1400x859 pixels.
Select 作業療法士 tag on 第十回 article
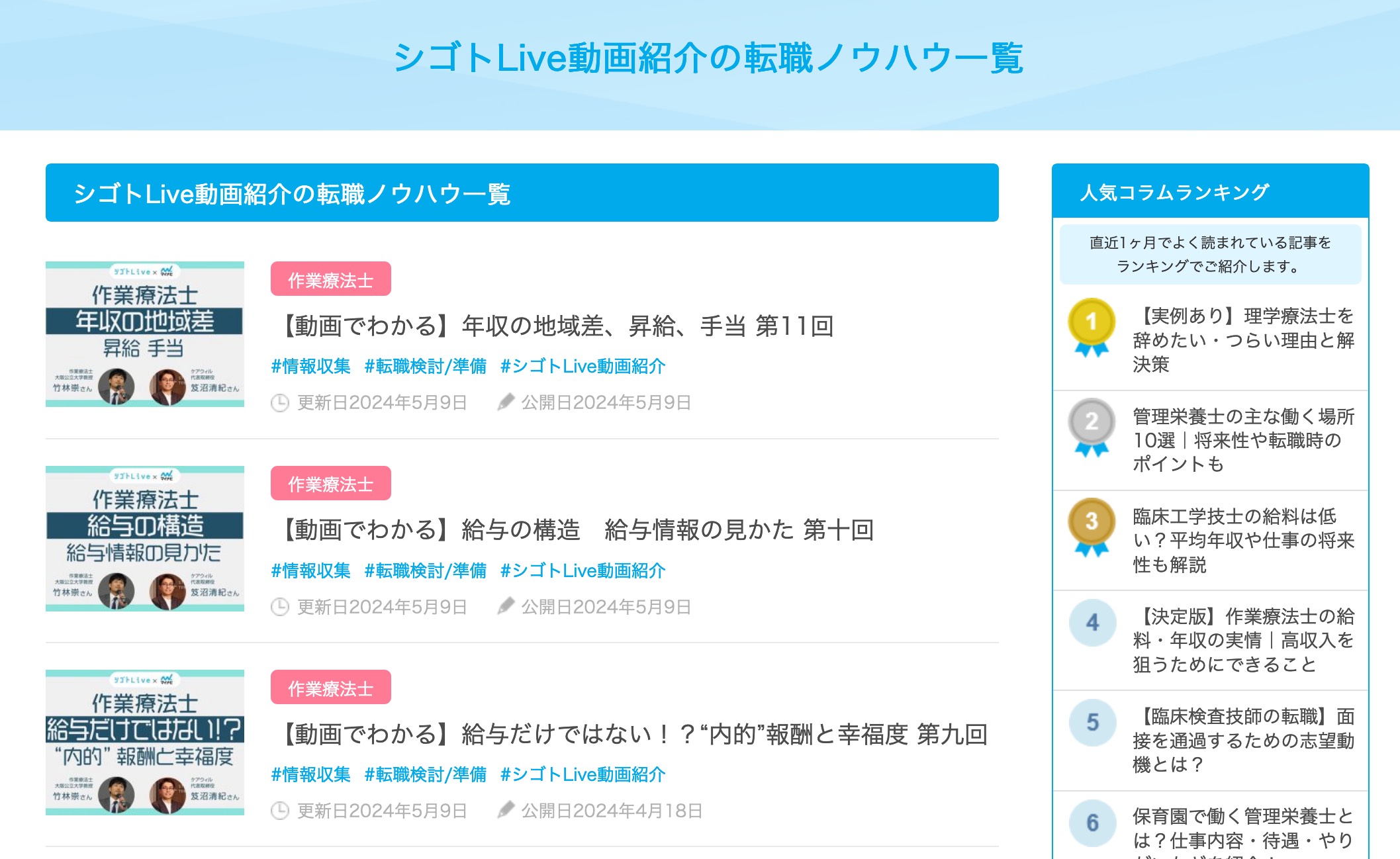tap(330, 484)
